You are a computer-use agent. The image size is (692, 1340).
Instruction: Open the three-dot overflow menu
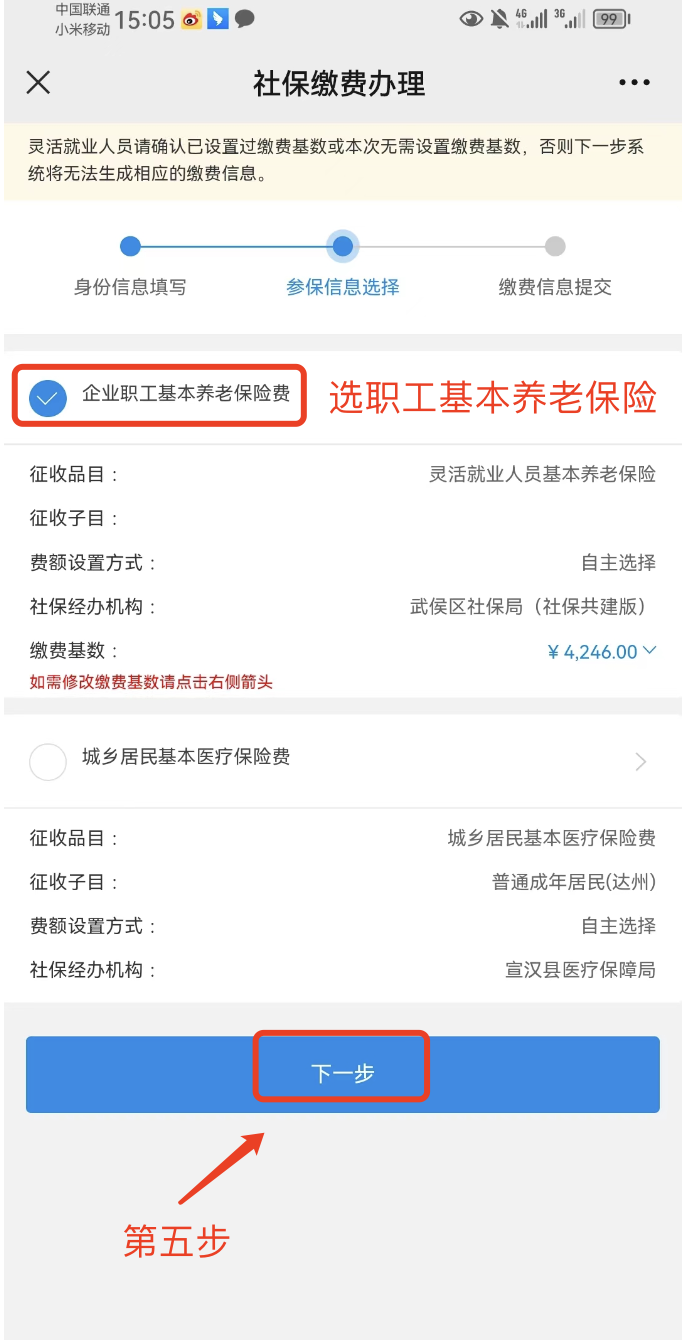click(634, 83)
